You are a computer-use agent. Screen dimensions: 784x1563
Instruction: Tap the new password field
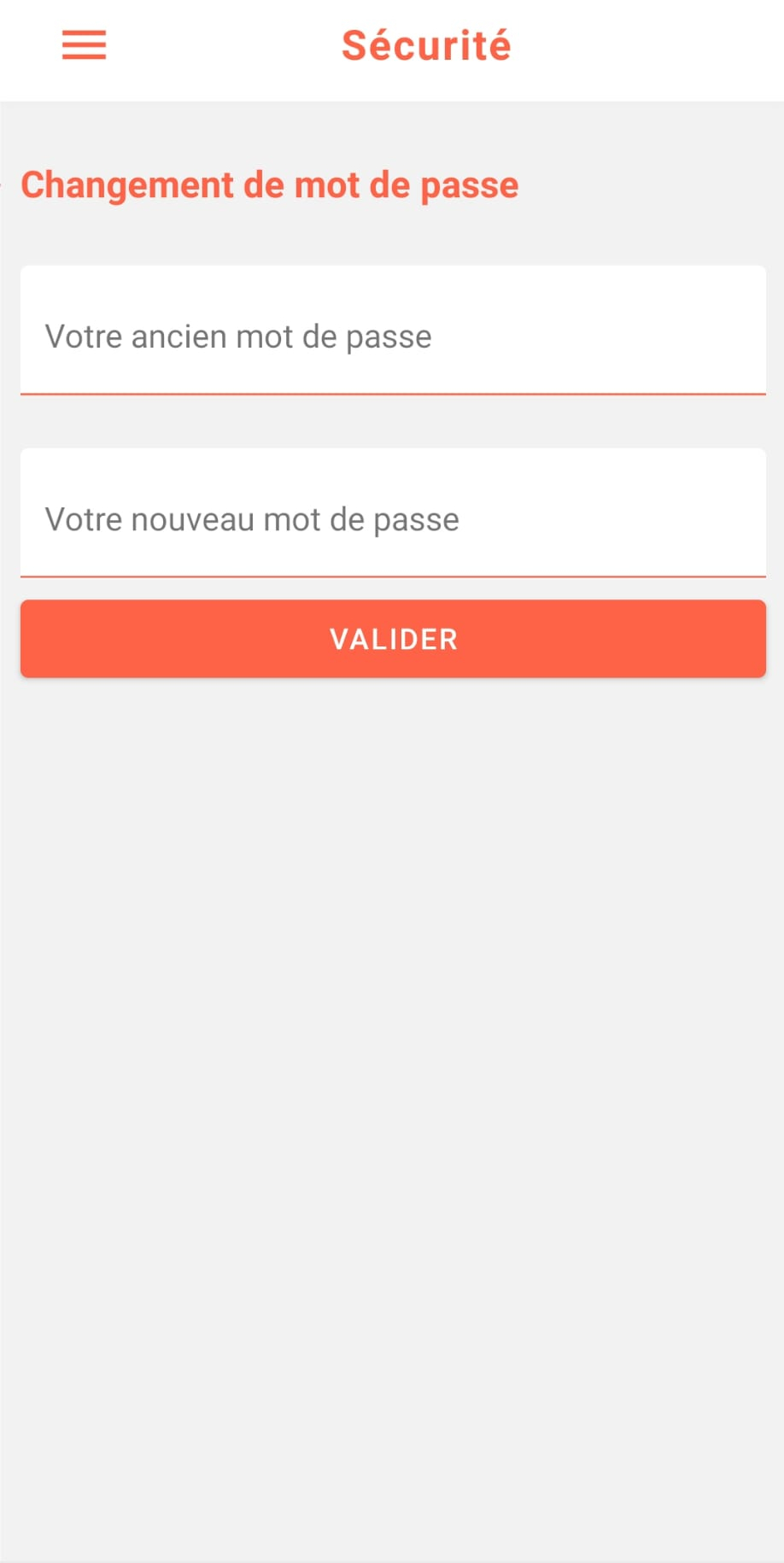393,513
